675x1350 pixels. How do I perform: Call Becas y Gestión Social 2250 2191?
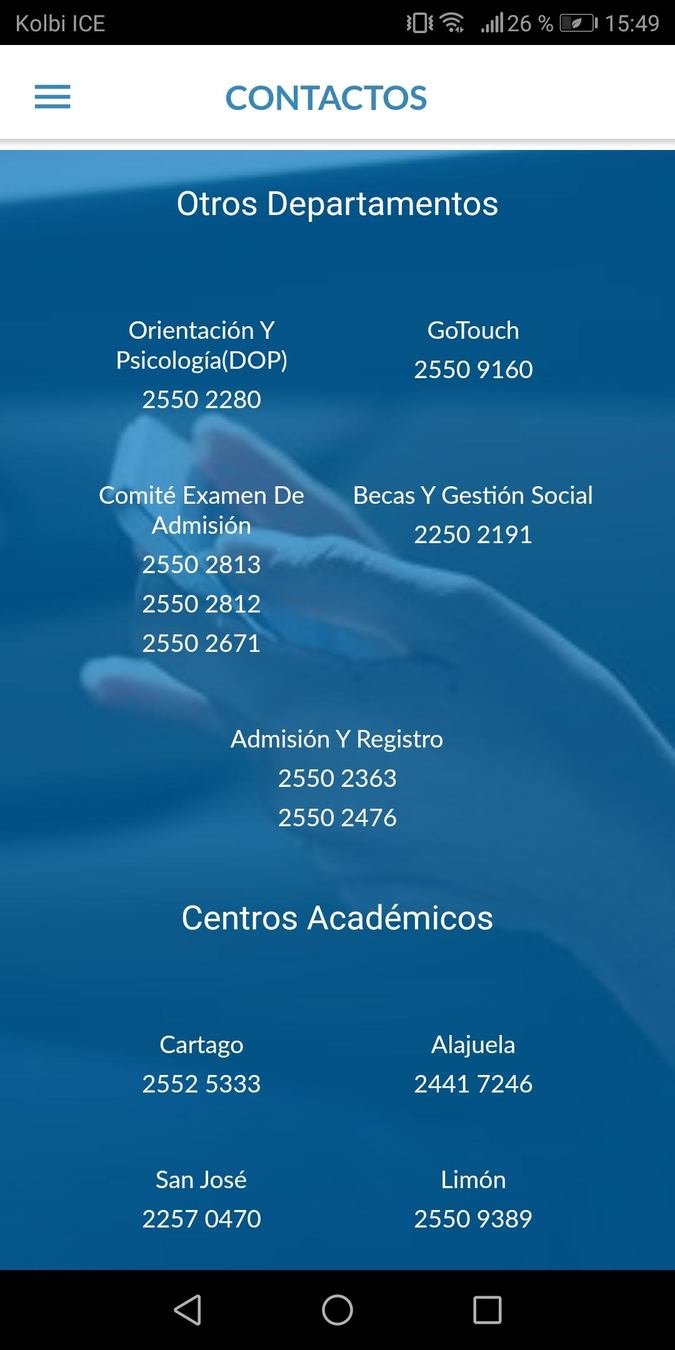pyautogui.click(x=473, y=535)
